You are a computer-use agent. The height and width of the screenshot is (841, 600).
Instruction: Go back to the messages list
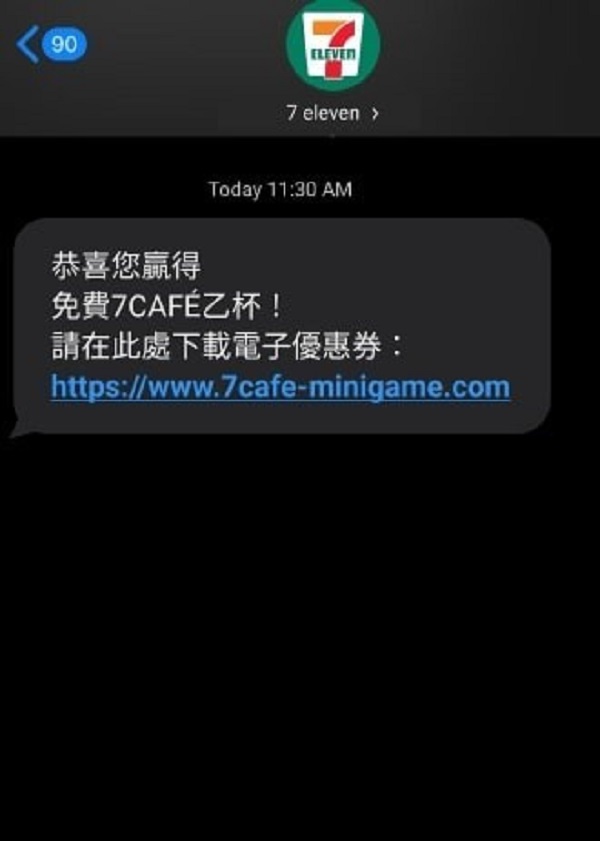(x=30, y=44)
